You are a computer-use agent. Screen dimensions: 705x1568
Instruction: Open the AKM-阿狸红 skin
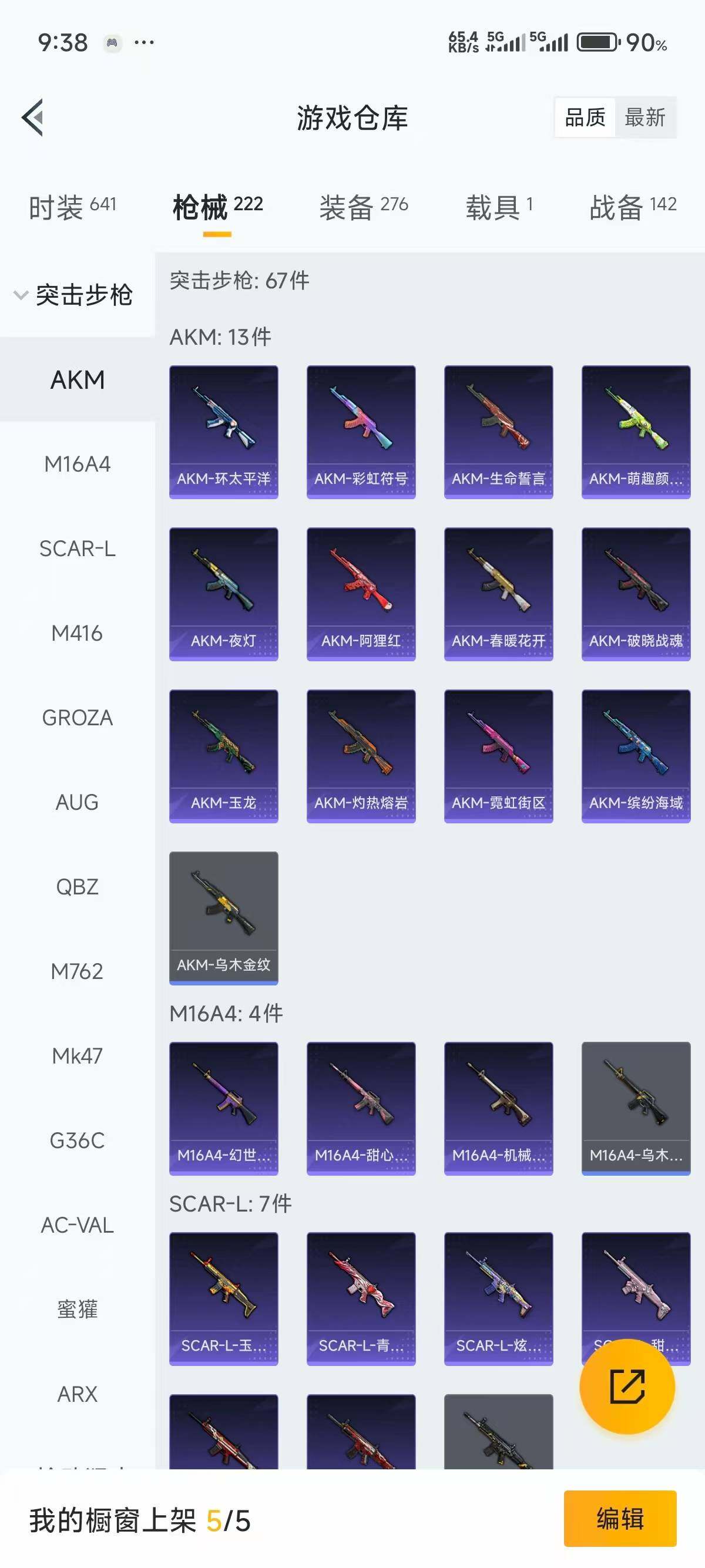(361, 594)
